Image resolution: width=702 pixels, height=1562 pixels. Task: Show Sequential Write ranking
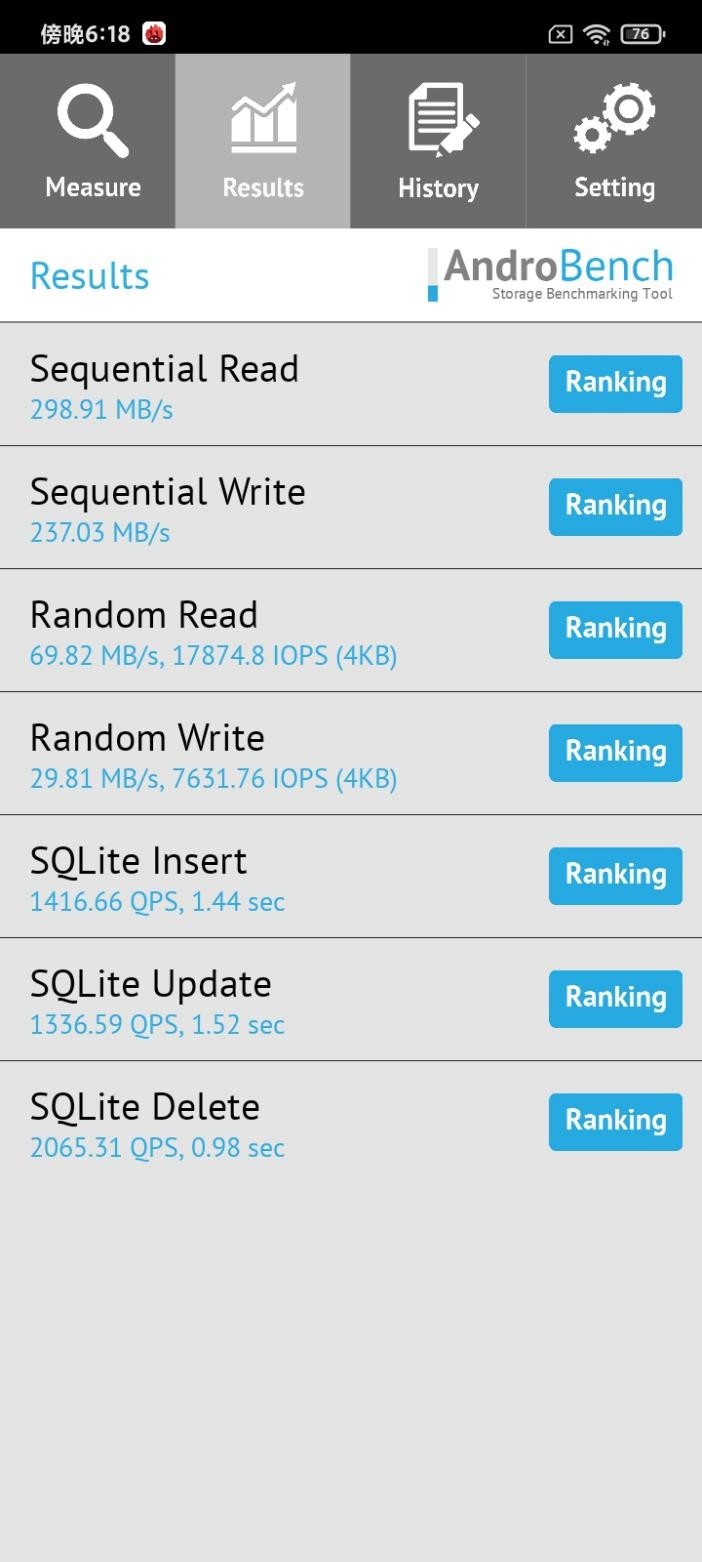coord(615,506)
